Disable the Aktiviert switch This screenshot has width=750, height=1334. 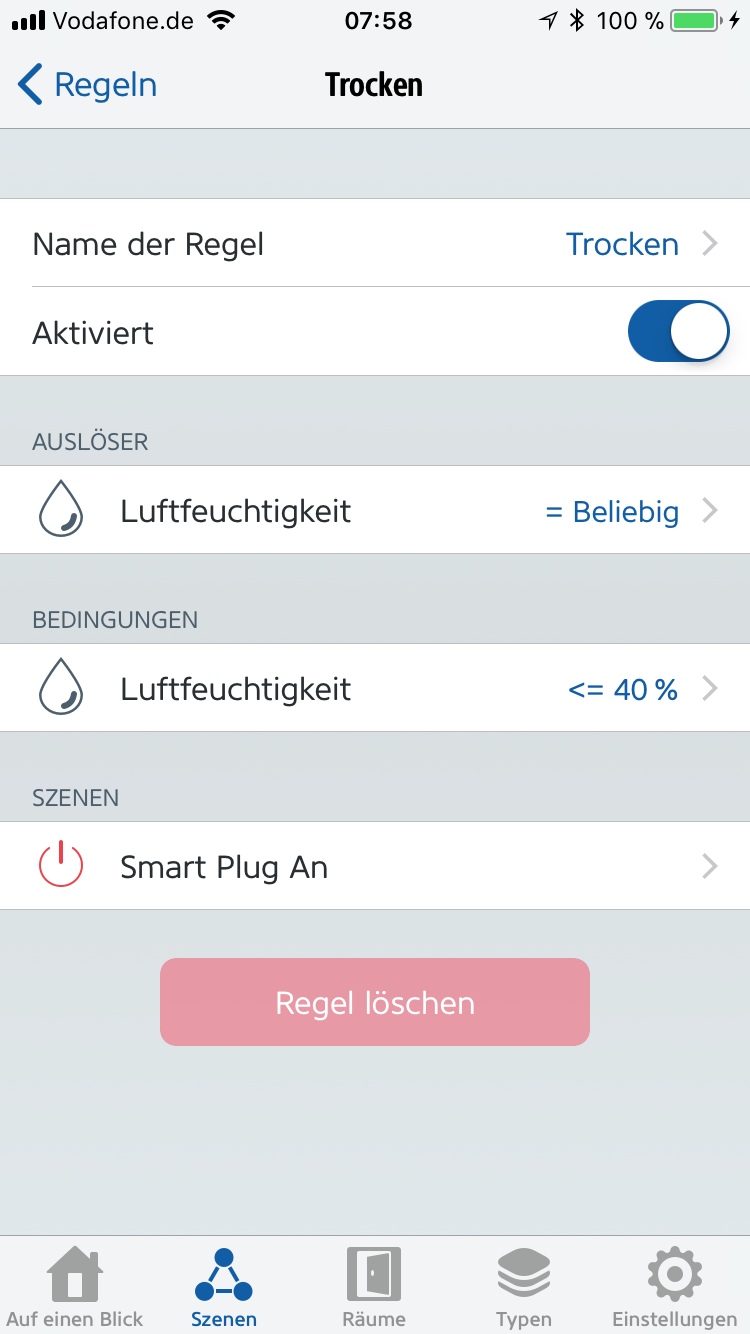tap(678, 332)
